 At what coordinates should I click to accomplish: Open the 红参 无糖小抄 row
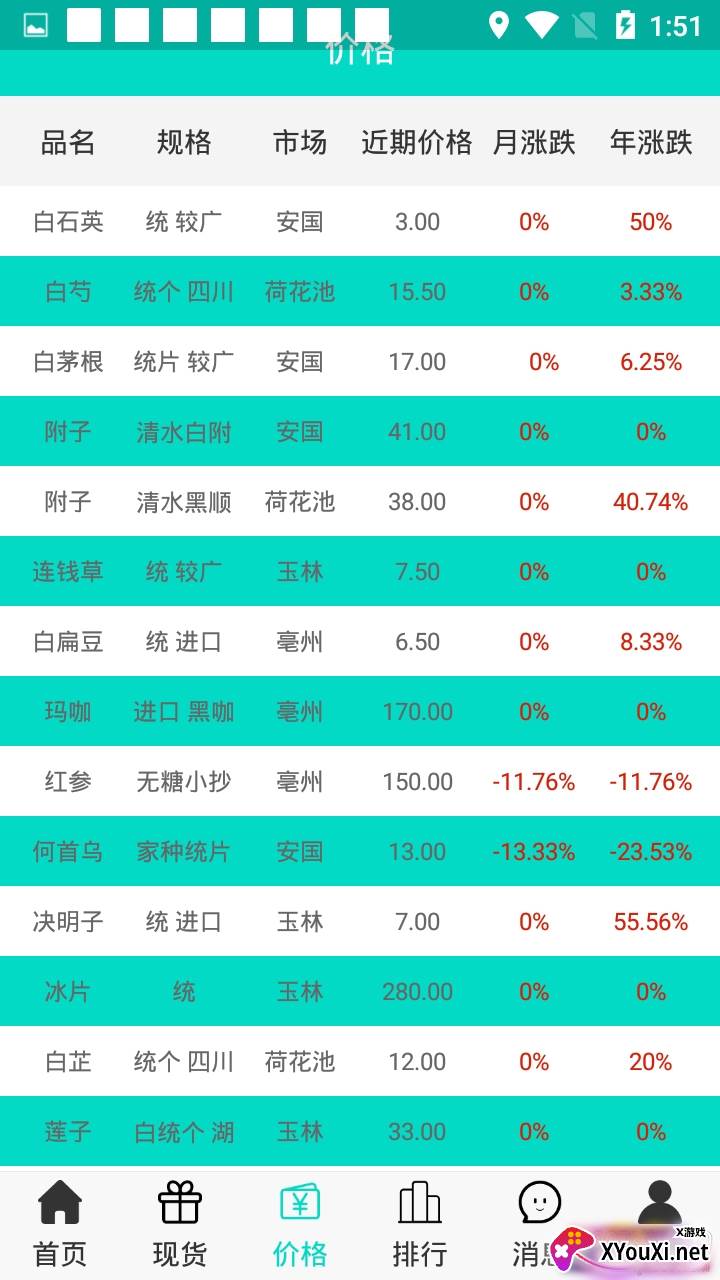click(360, 781)
